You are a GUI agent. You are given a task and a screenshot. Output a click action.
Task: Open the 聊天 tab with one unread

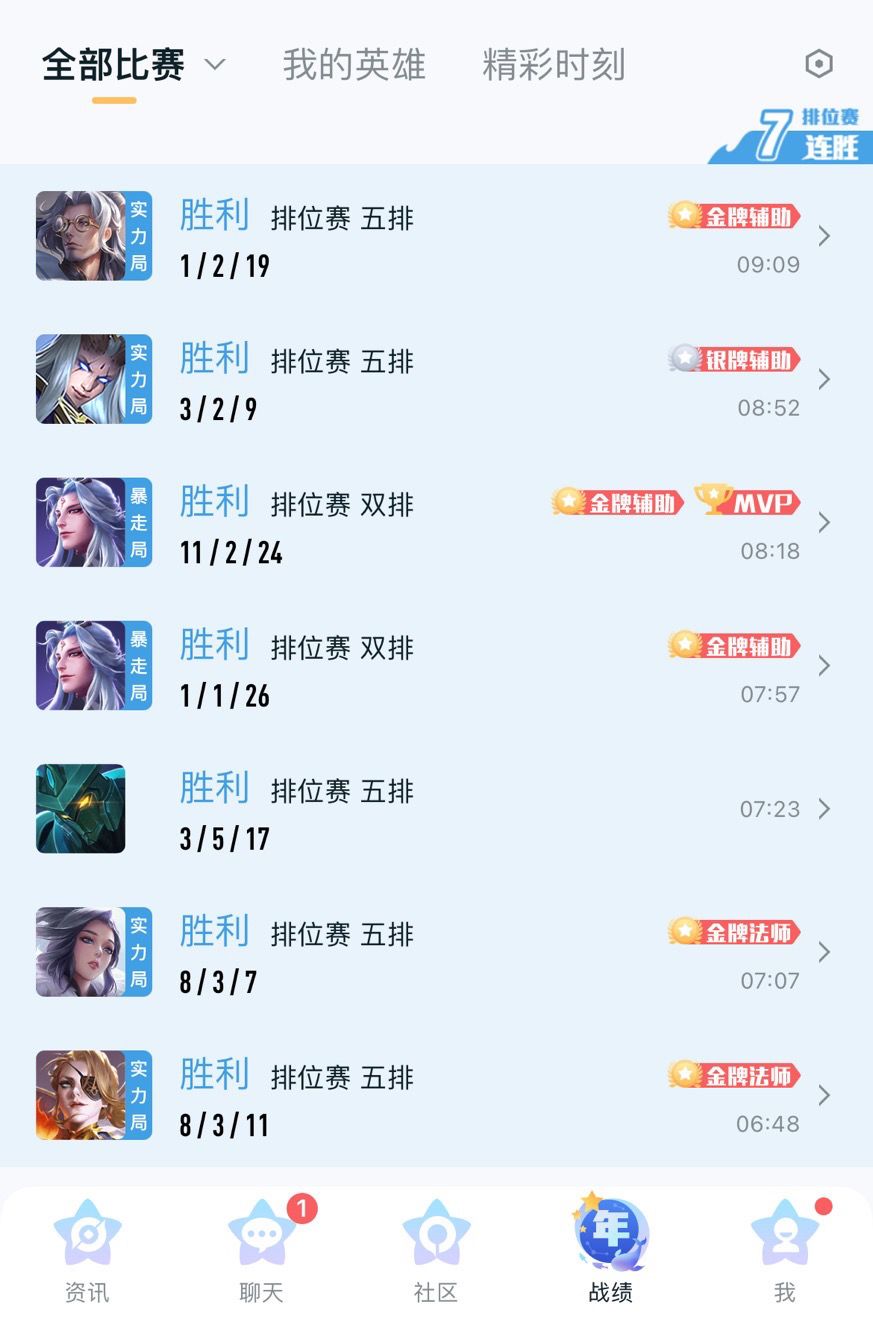(262, 1252)
